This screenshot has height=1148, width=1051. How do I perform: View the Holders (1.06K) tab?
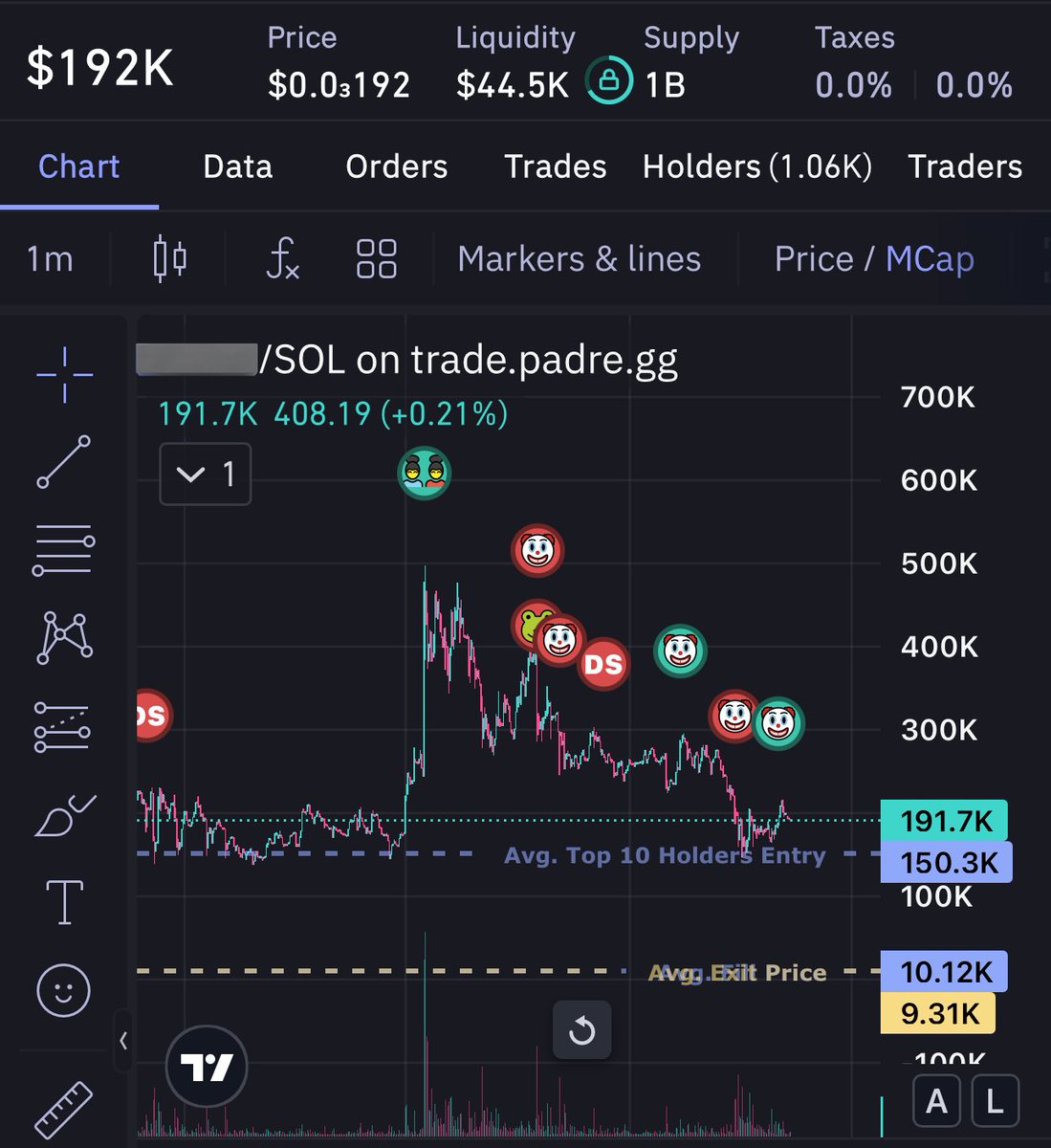point(756,166)
